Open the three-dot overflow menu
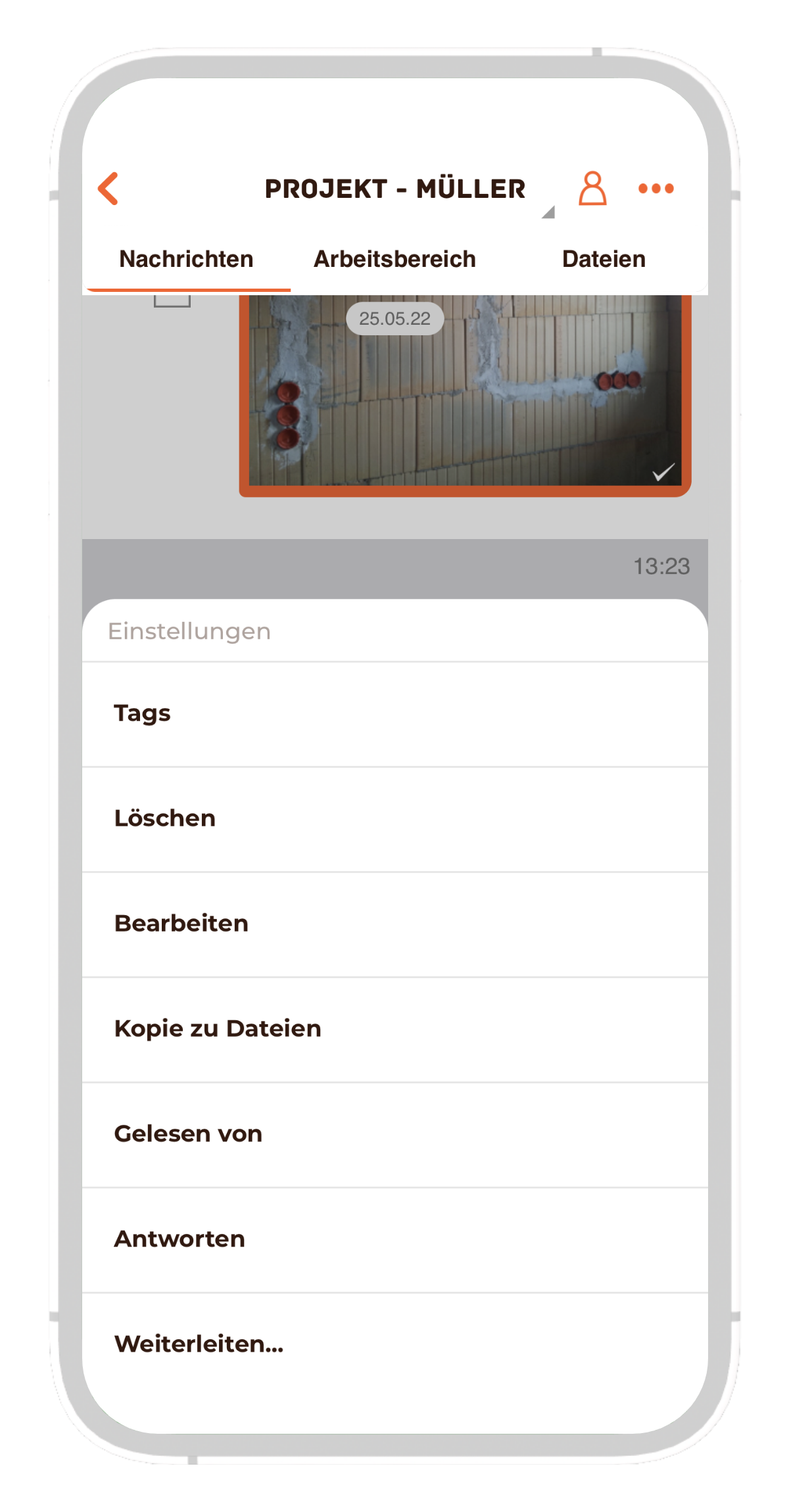This screenshot has height=1512, width=789. click(x=656, y=189)
